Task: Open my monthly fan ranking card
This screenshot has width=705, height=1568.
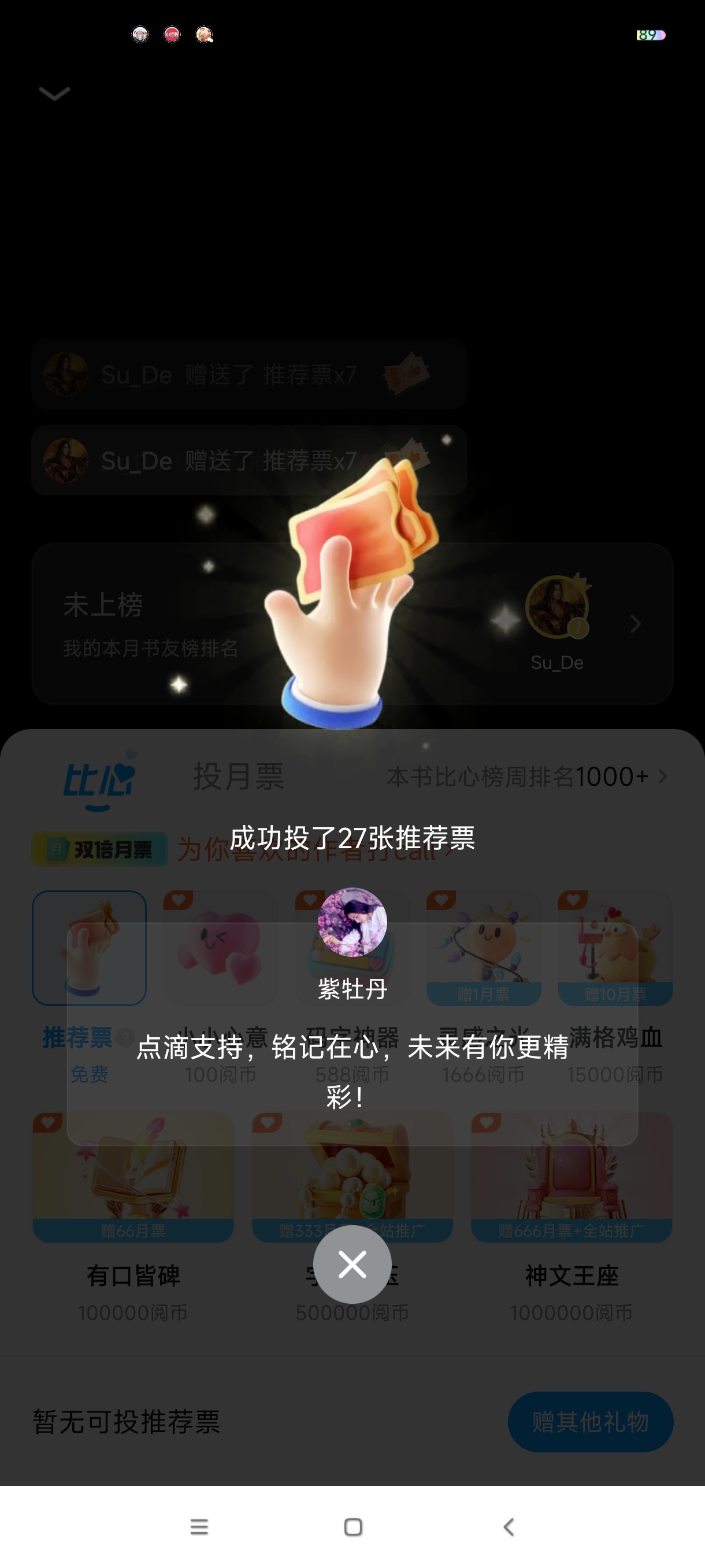Action: (351, 624)
